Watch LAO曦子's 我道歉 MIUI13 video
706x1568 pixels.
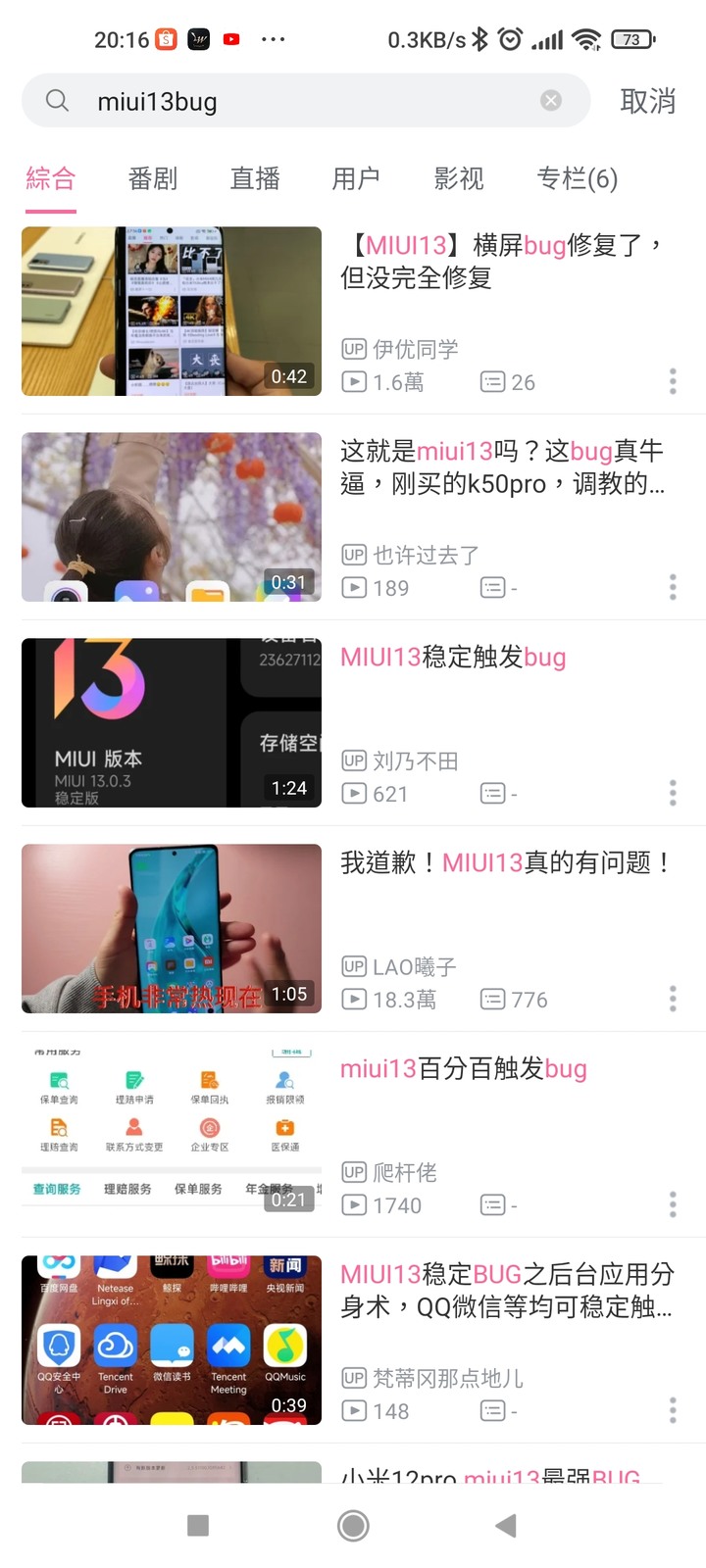(x=172, y=929)
